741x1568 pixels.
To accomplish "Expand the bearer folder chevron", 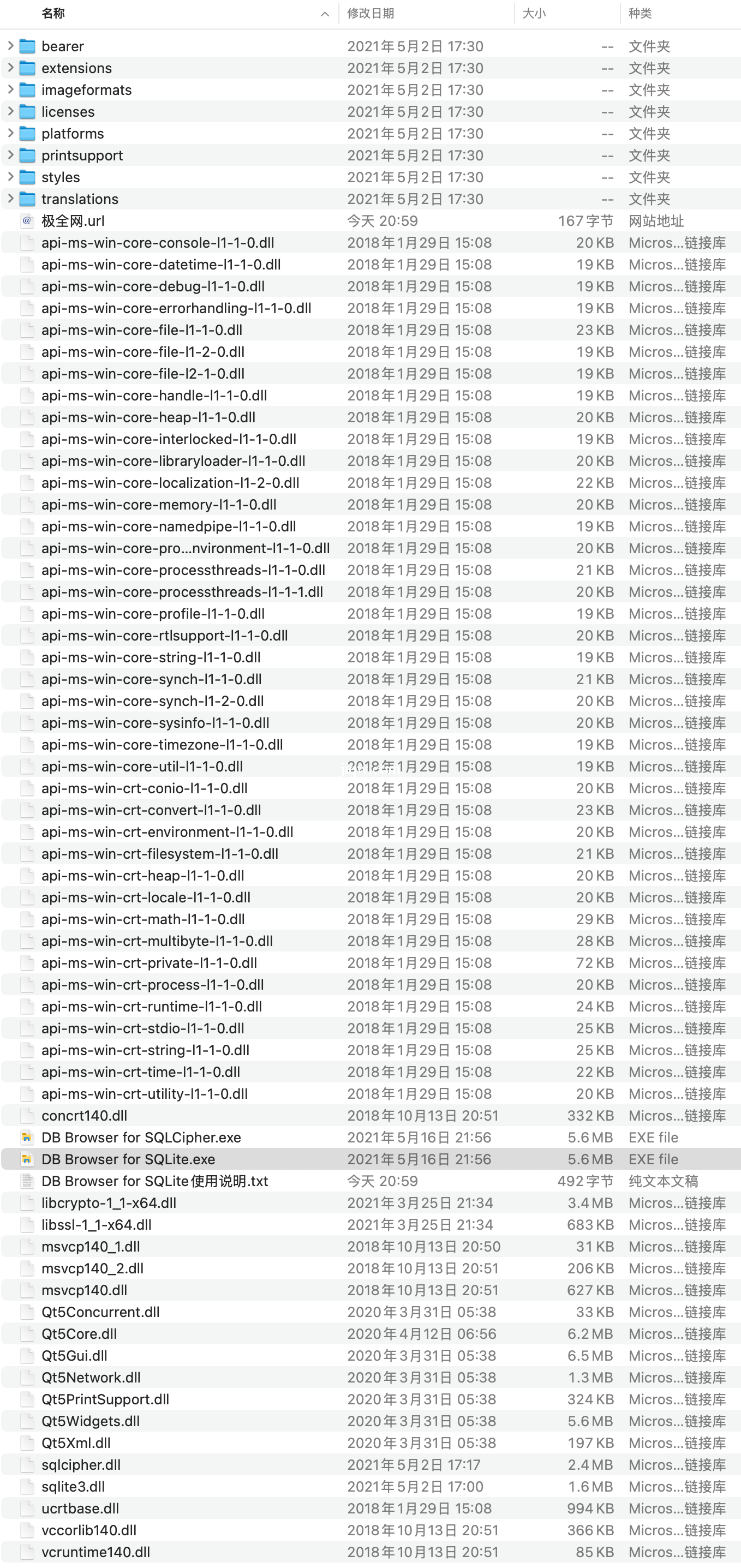I will click(x=10, y=46).
